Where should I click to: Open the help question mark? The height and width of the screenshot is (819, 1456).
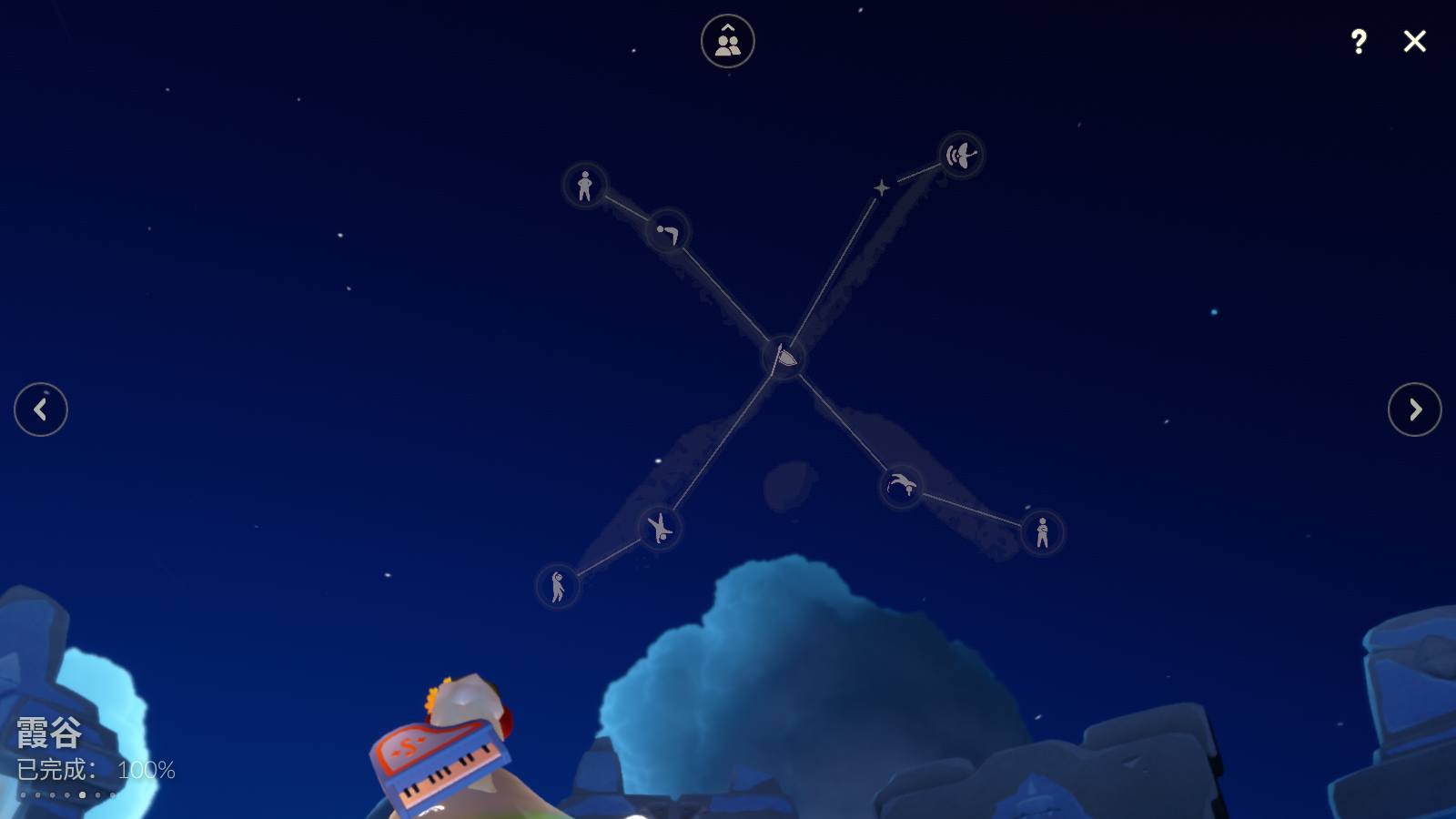pos(1358,41)
